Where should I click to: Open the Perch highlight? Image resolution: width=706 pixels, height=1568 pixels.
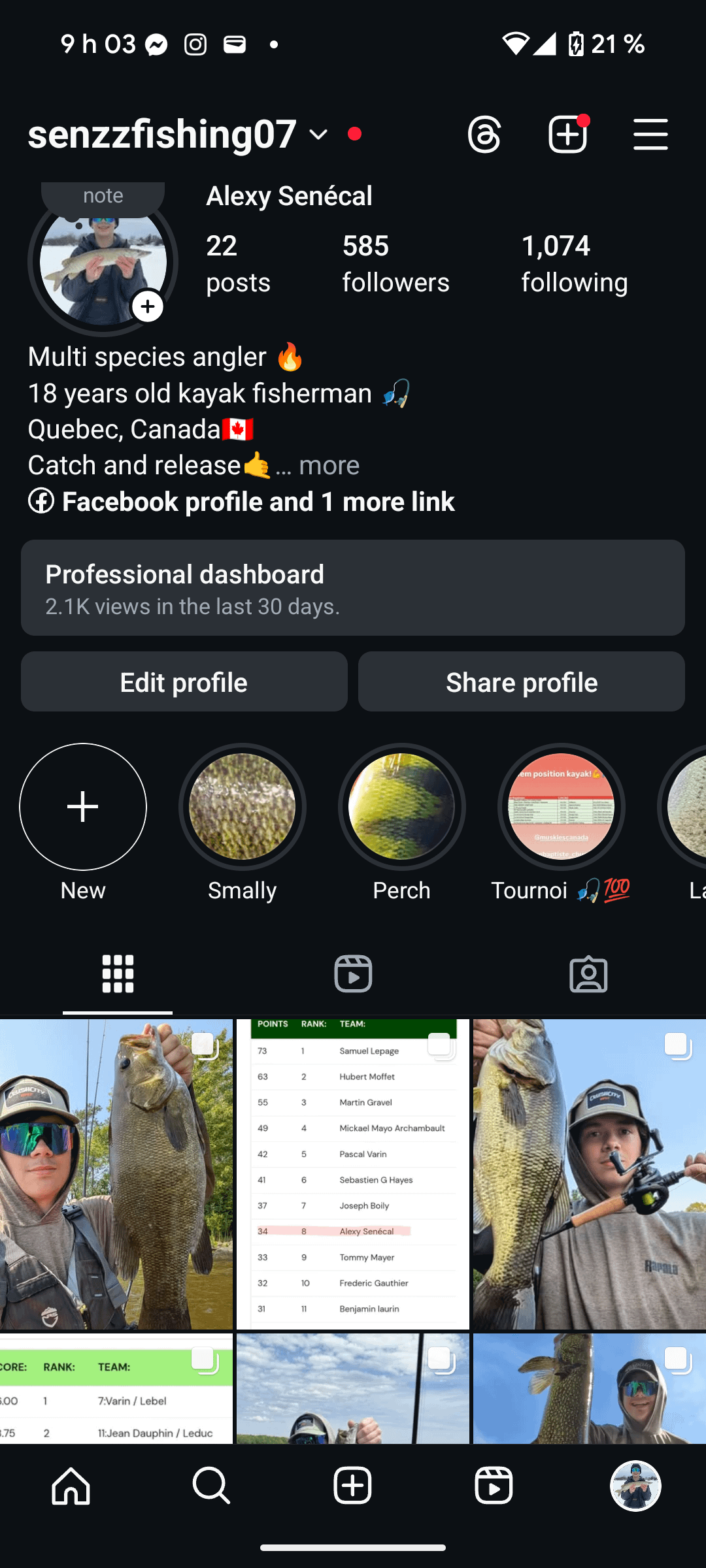point(401,807)
